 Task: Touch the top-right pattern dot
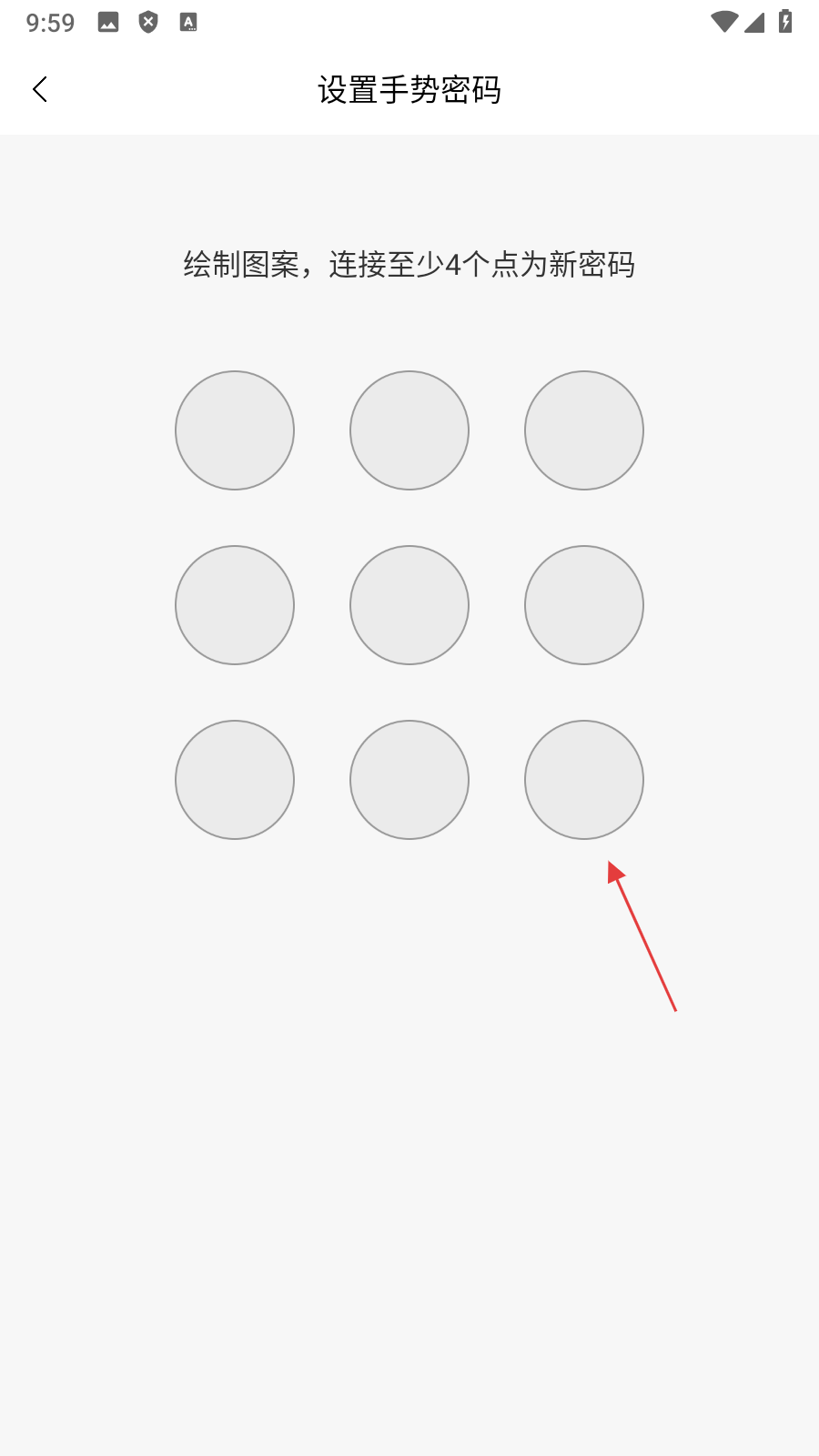(584, 430)
